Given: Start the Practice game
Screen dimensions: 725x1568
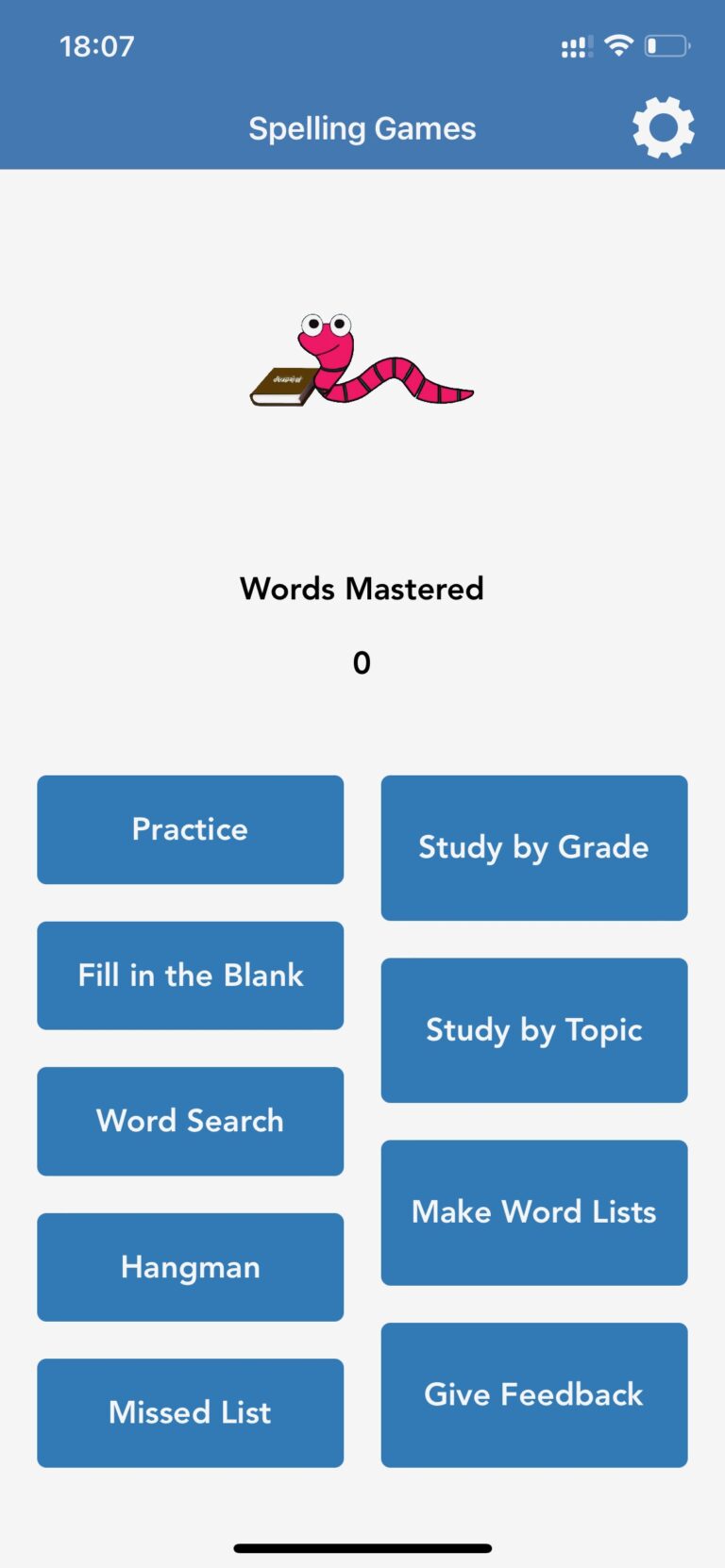Looking at the screenshot, I should coord(190,829).
